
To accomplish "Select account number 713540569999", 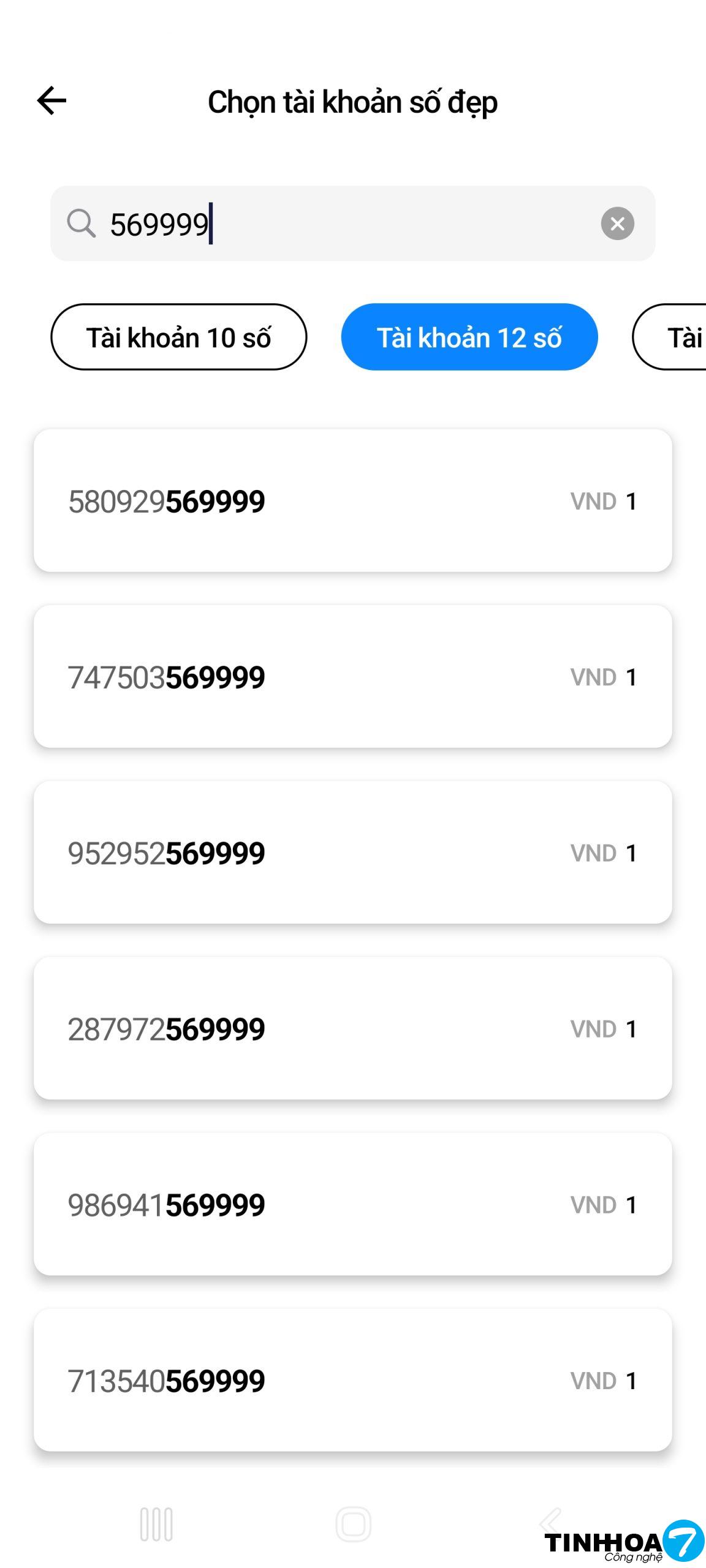I will (x=352, y=1381).
